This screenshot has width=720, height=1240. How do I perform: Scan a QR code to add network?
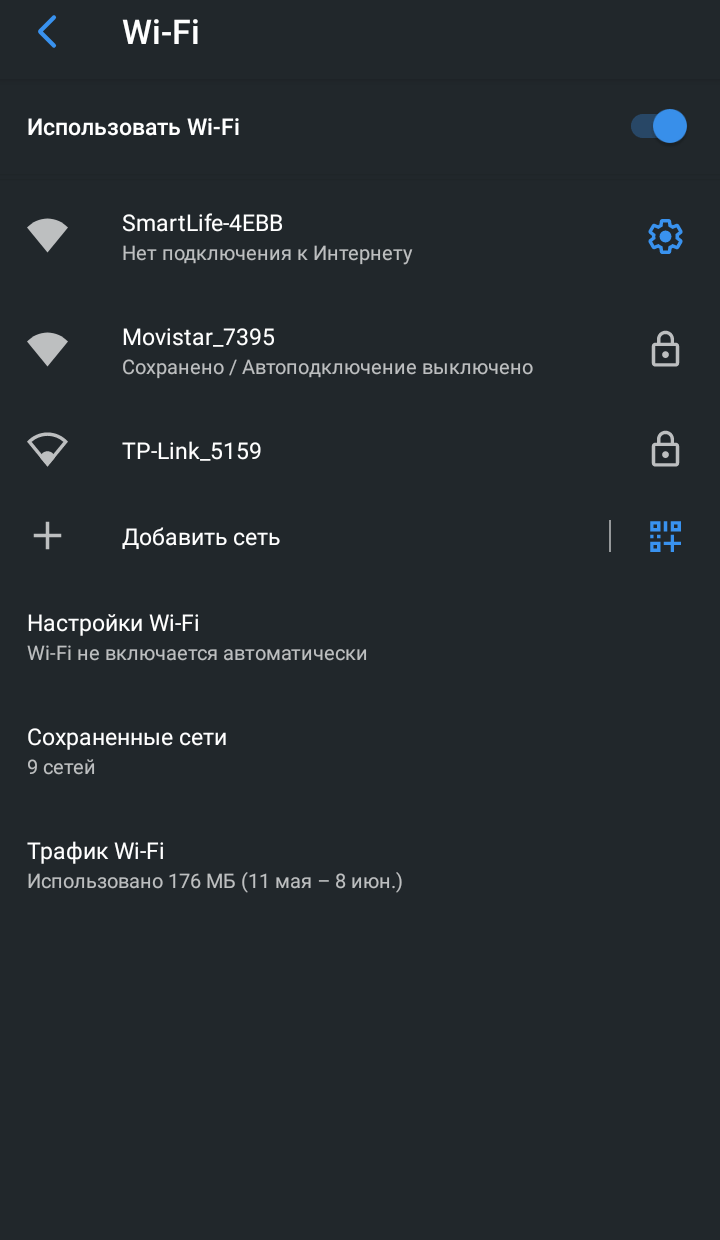(665, 537)
